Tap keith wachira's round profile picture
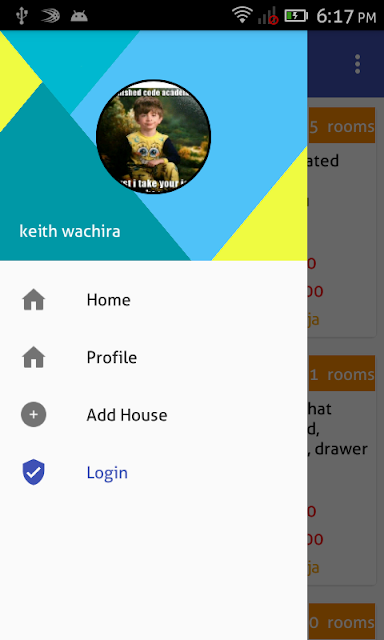Image resolution: width=384 pixels, height=640 pixels. [153, 137]
